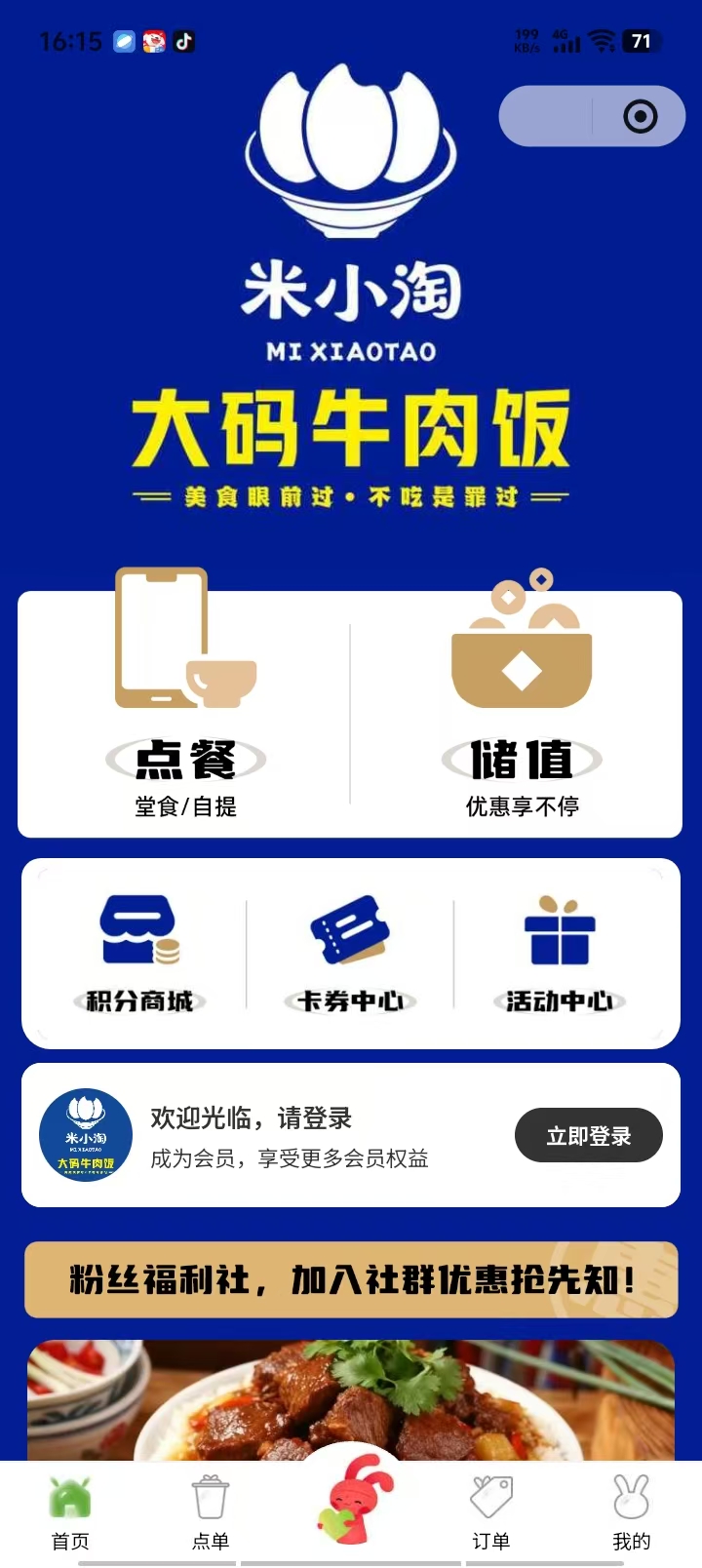View the beef rice promotional photo
The image size is (702, 1568).
[x=351, y=1399]
